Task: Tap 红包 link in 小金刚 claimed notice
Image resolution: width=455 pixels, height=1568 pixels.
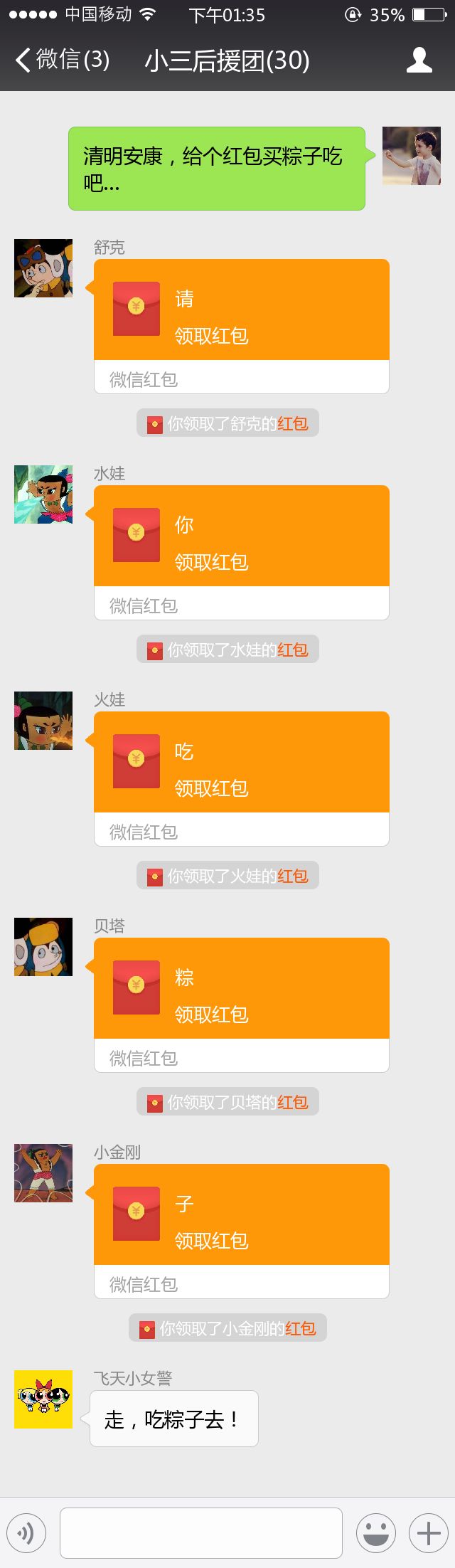Action: click(x=300, y=1329)
